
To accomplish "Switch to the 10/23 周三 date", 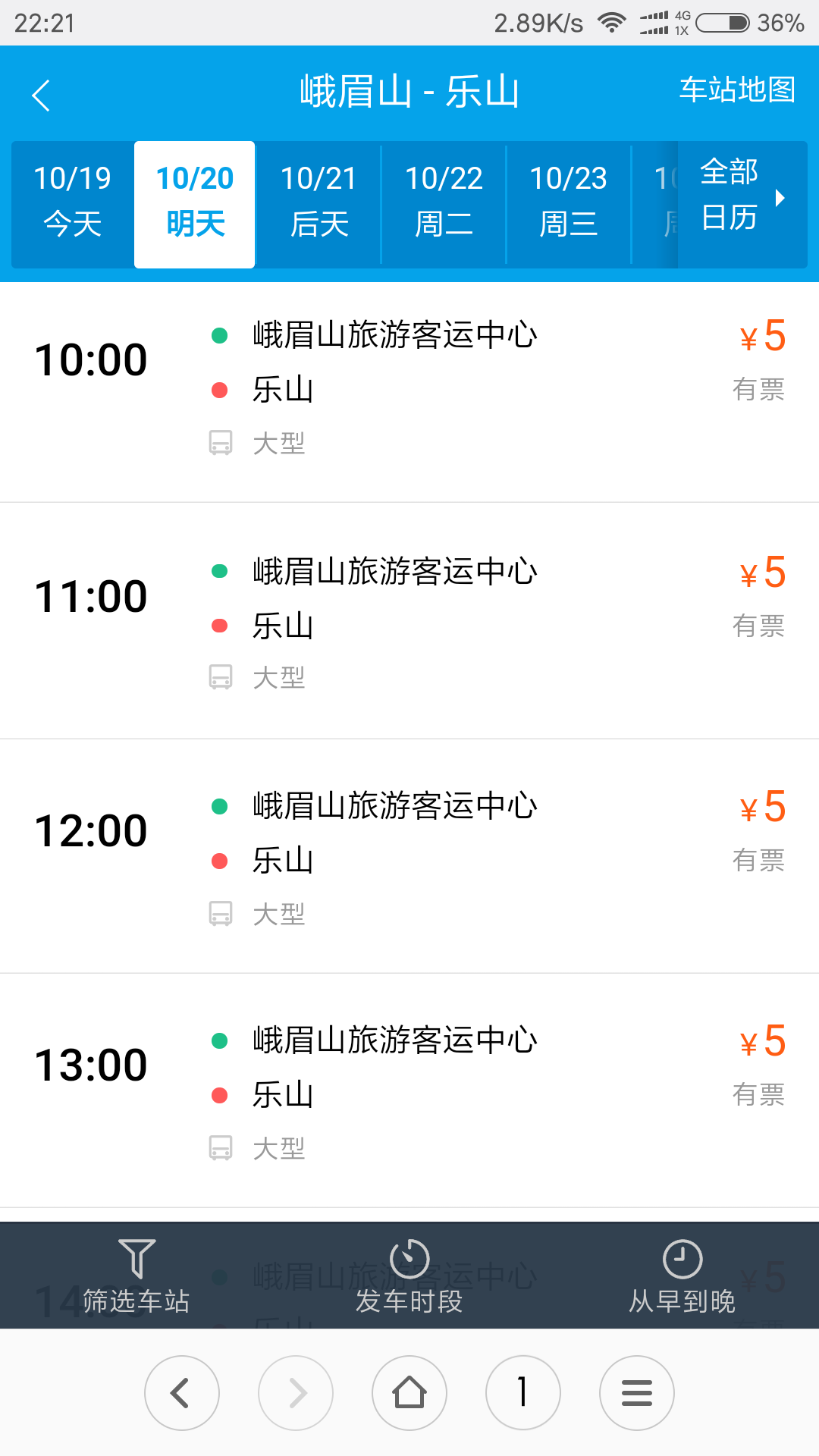I will point(568,202).
